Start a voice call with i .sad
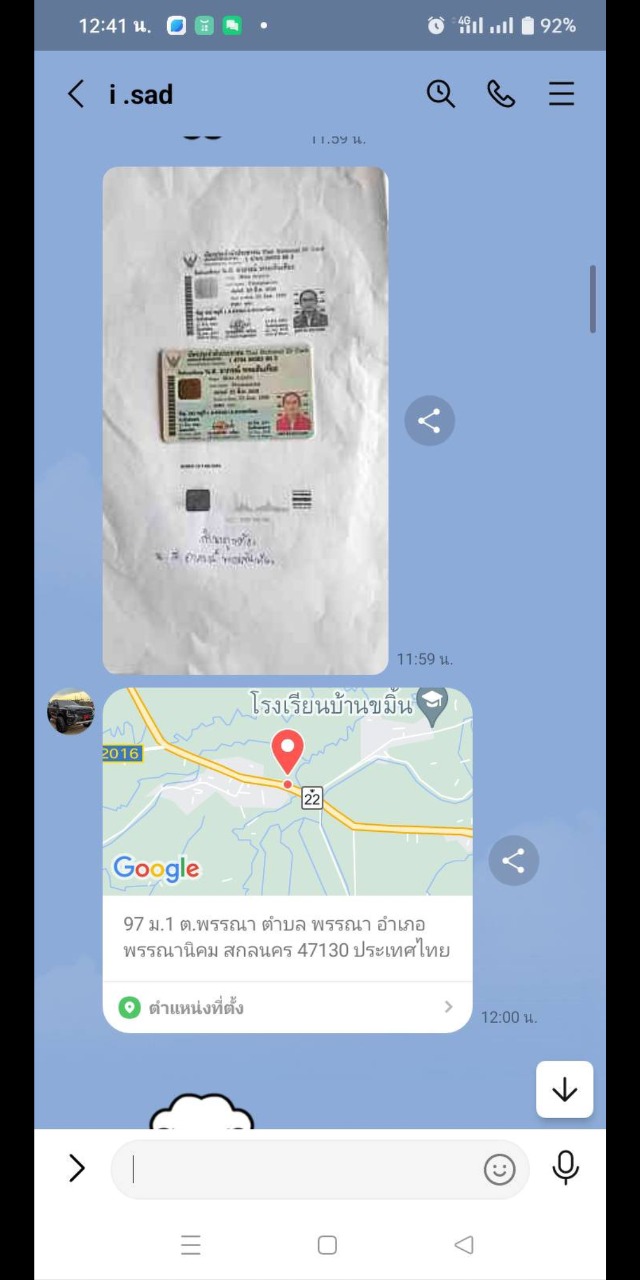 500,94
